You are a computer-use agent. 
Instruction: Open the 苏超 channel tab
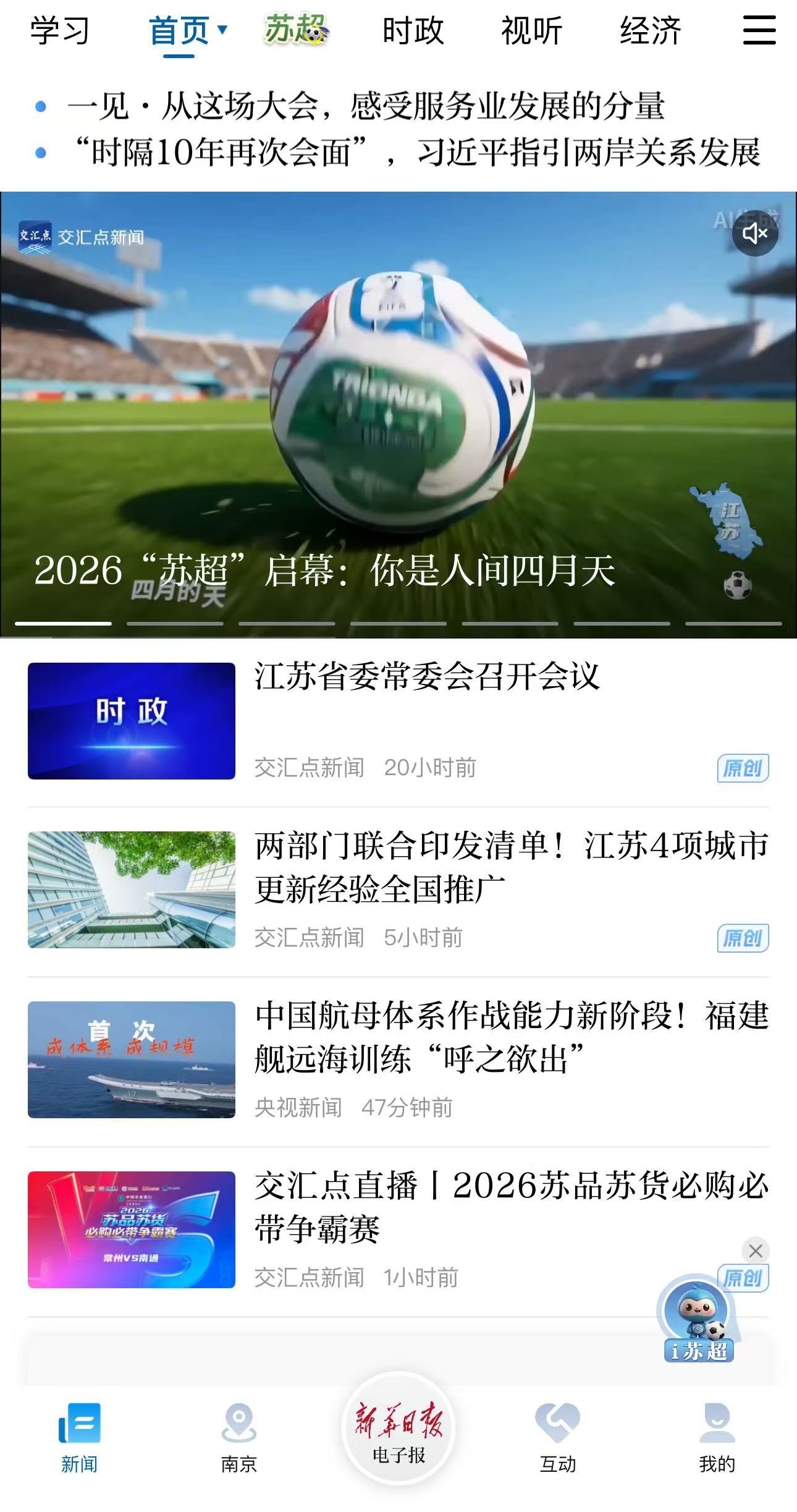(296, 30)
